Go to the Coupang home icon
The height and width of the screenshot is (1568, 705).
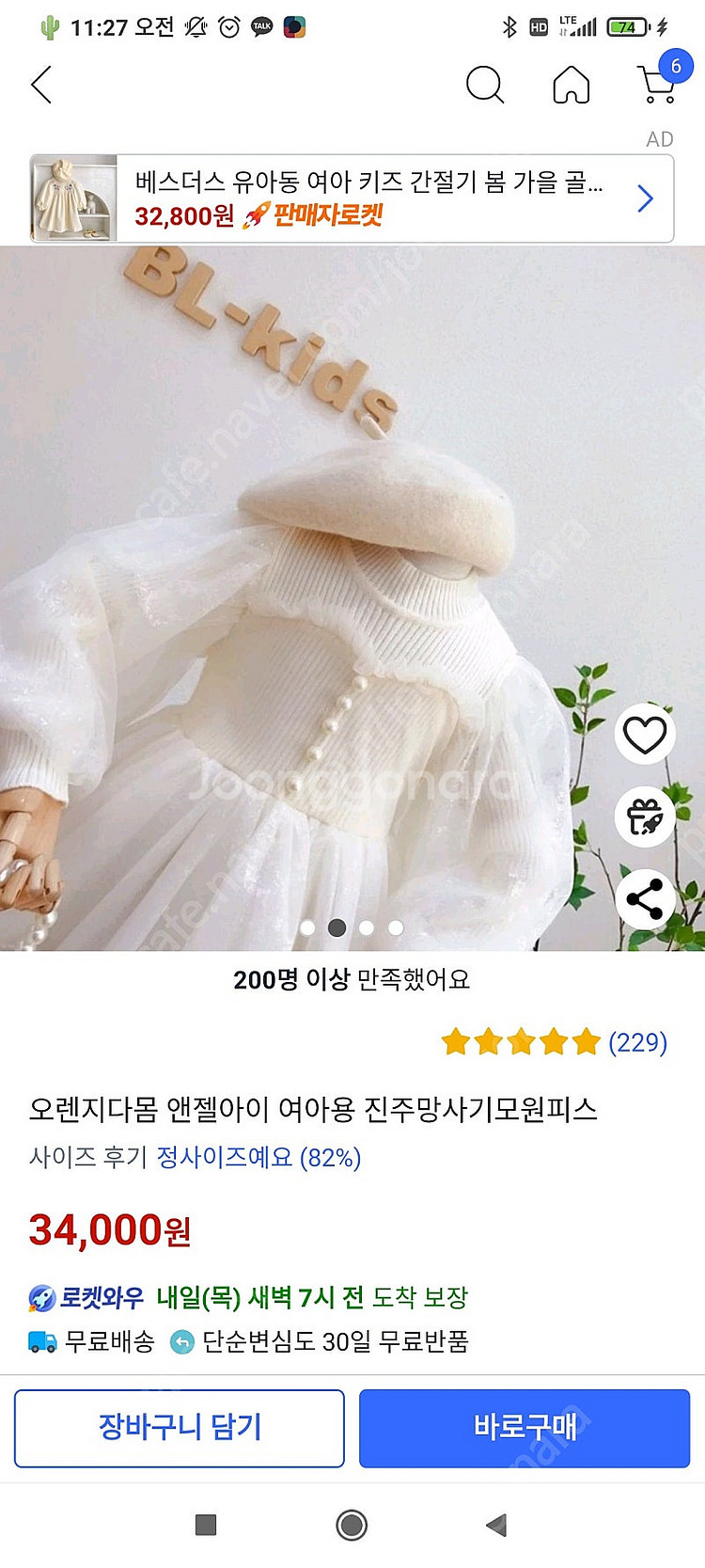(571, 85)
